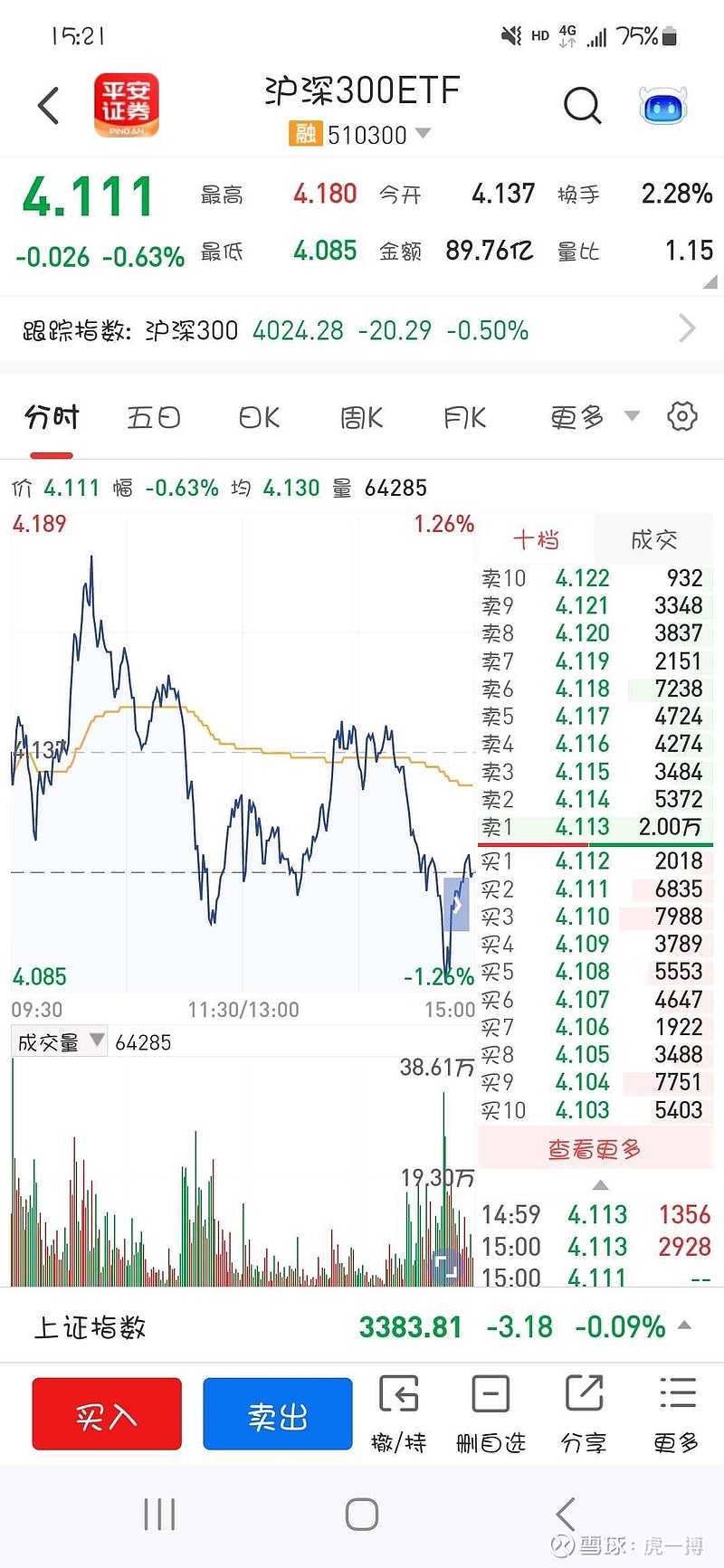
Task: Select the 五日 five-day chart view
Action: pyautogui.click(x=152, y=417)
